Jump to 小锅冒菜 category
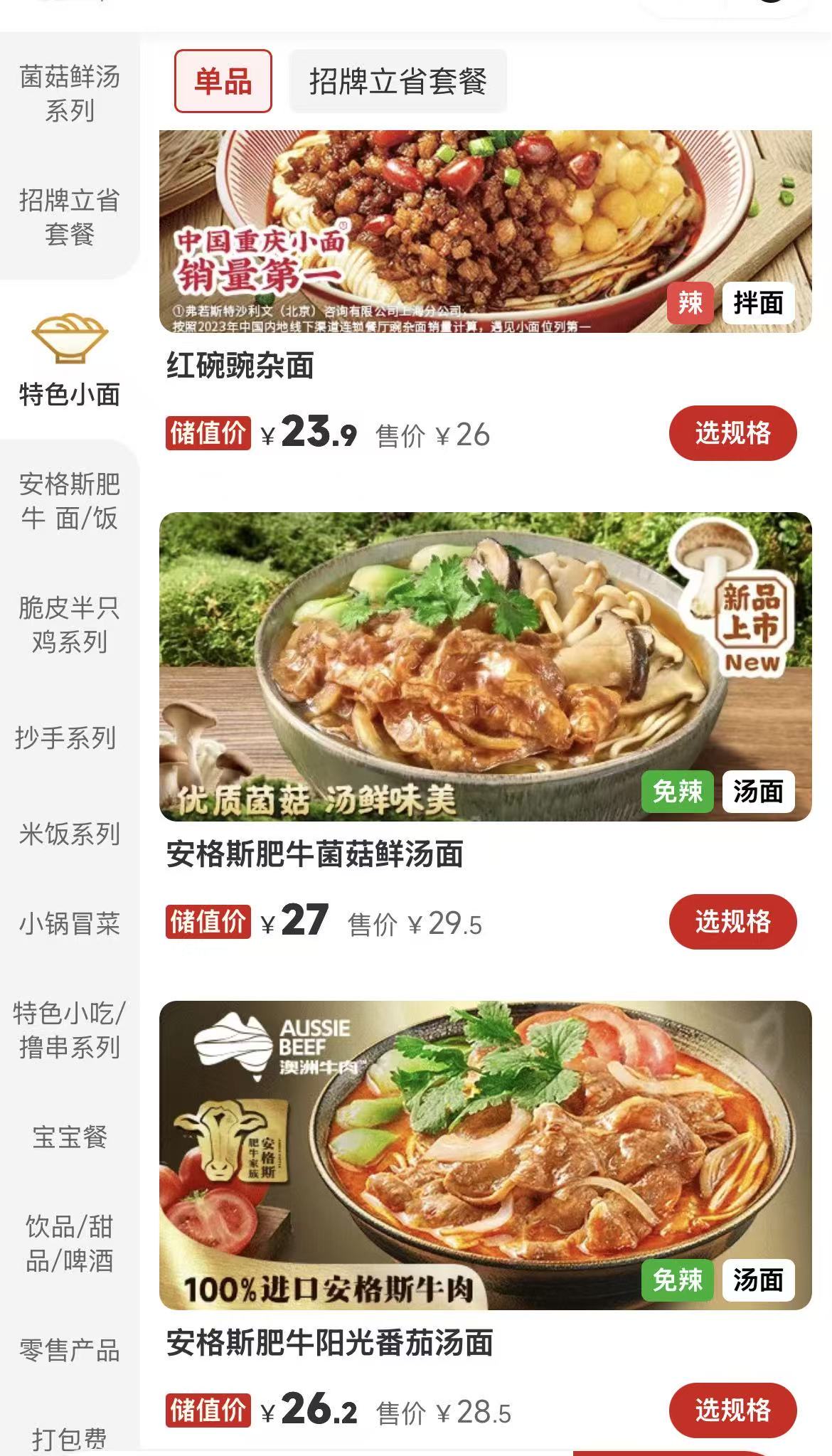 click(69, 924)
